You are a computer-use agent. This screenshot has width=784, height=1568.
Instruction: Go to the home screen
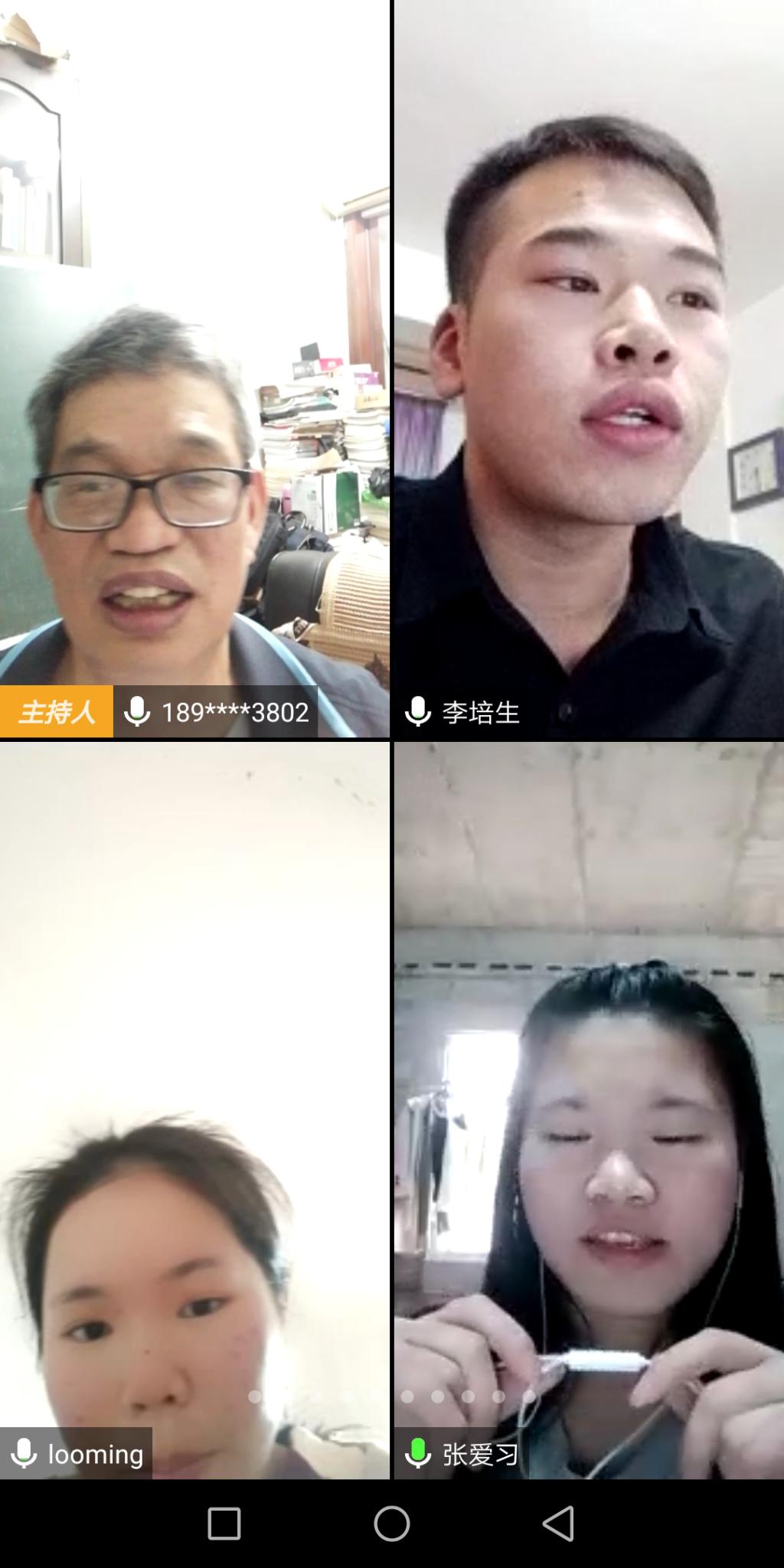(x=391, y=1524)
